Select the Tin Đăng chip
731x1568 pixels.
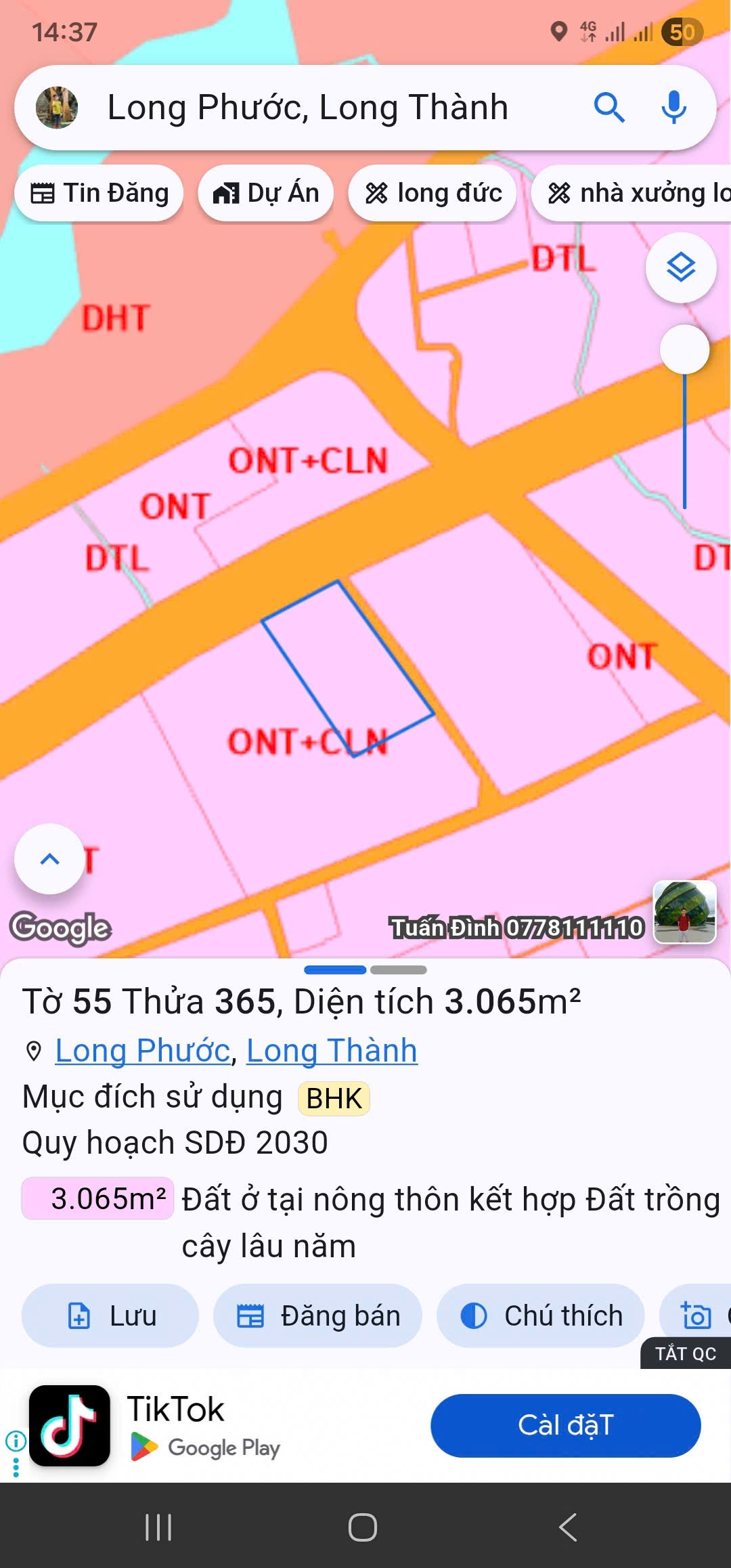point(99,193)
